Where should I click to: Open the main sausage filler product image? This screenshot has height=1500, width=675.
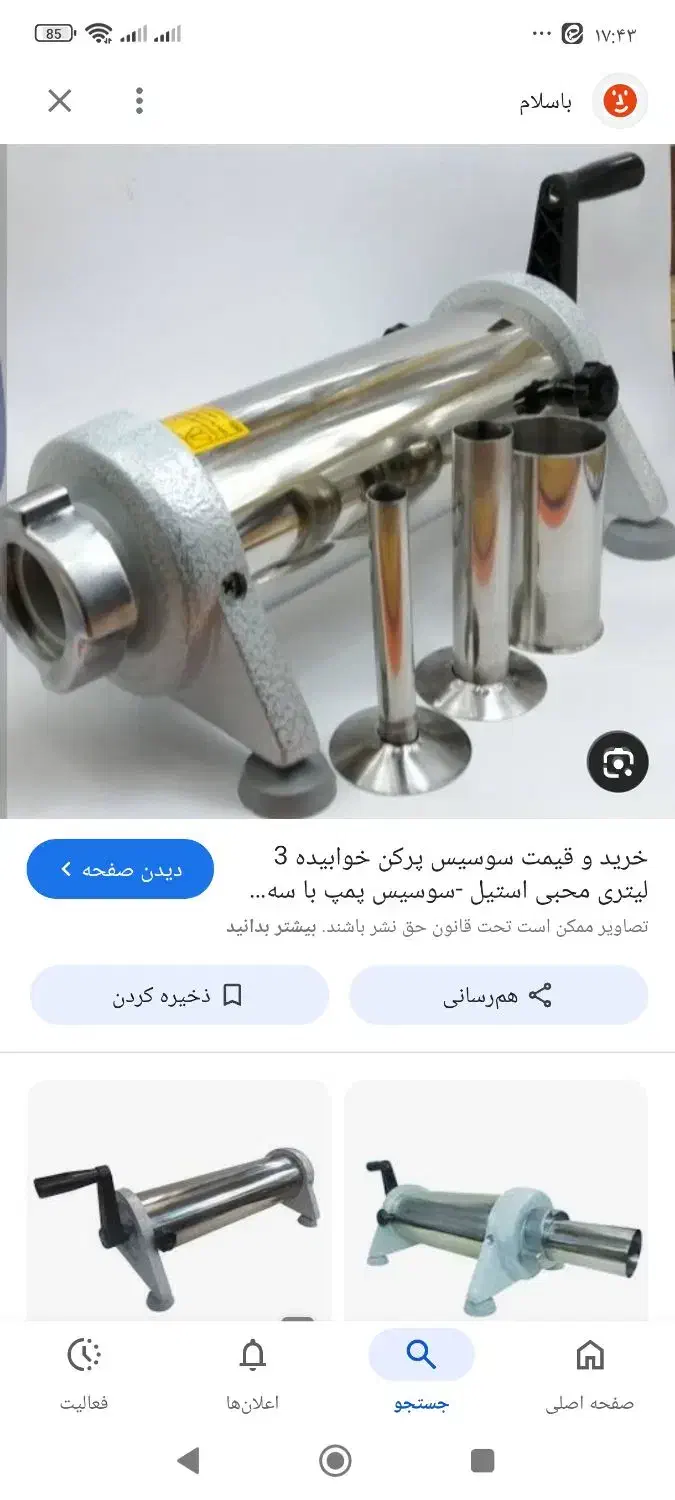337,480
